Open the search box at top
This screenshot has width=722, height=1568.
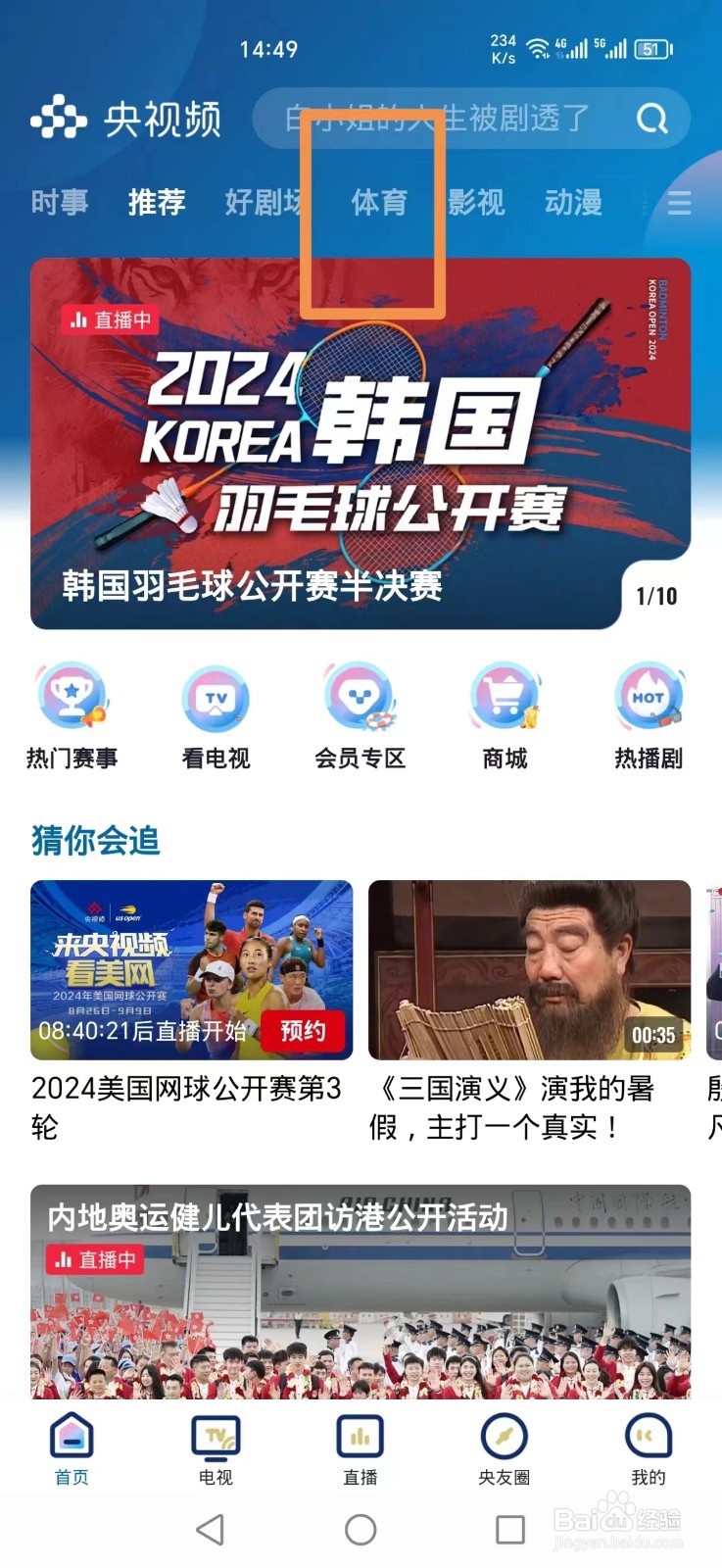(436, 120)
